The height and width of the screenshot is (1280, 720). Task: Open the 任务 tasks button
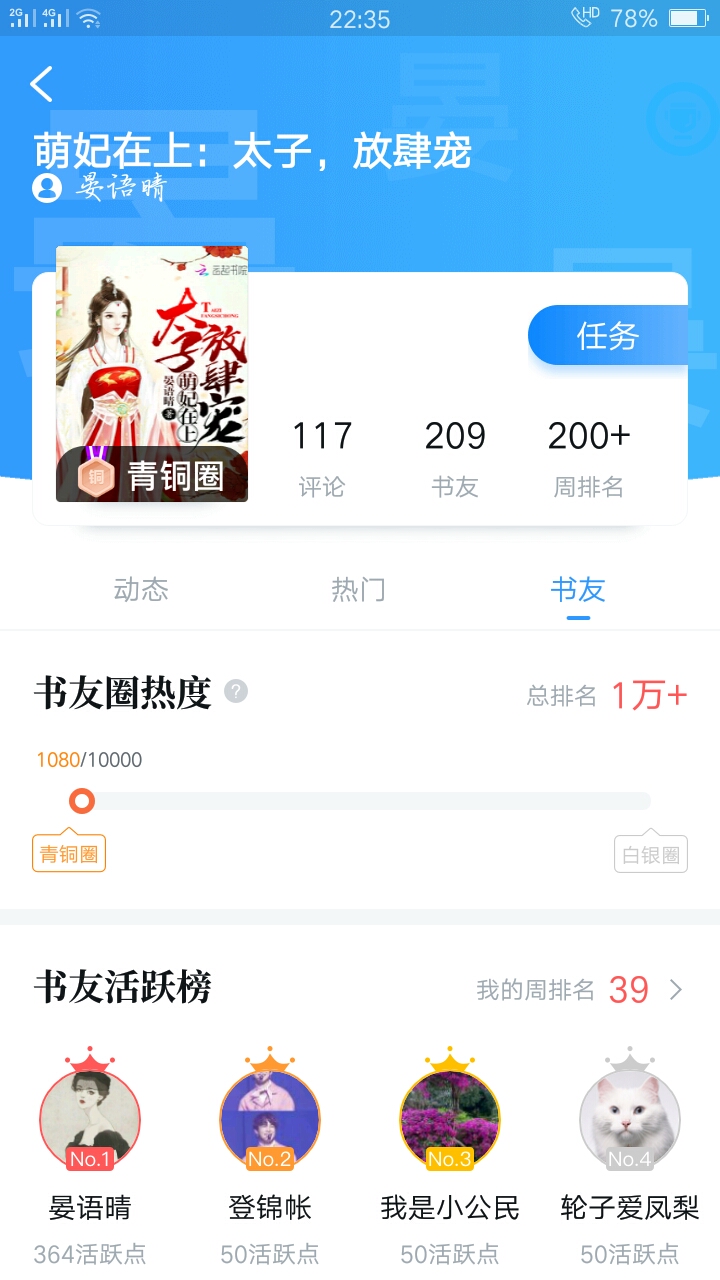click(x=606, y=336)
